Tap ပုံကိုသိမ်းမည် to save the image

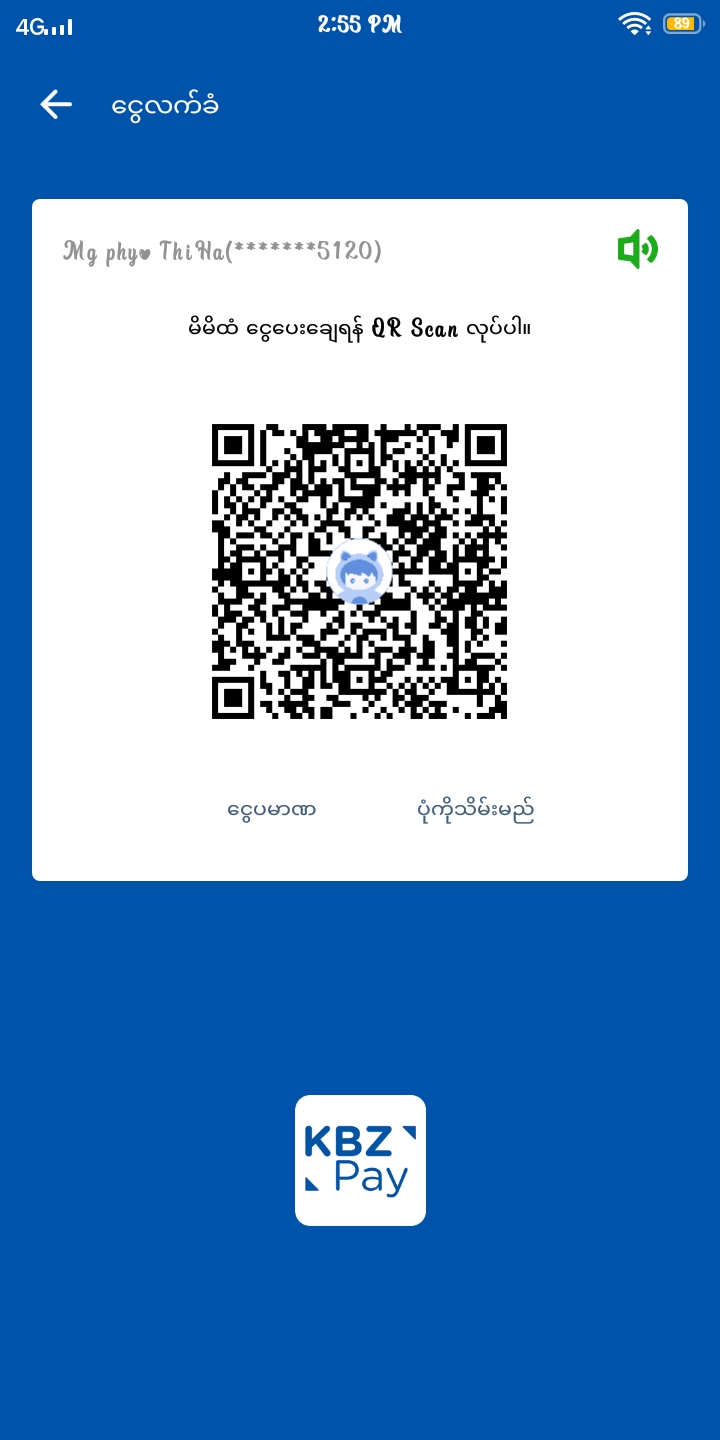[x=475, y=809]
